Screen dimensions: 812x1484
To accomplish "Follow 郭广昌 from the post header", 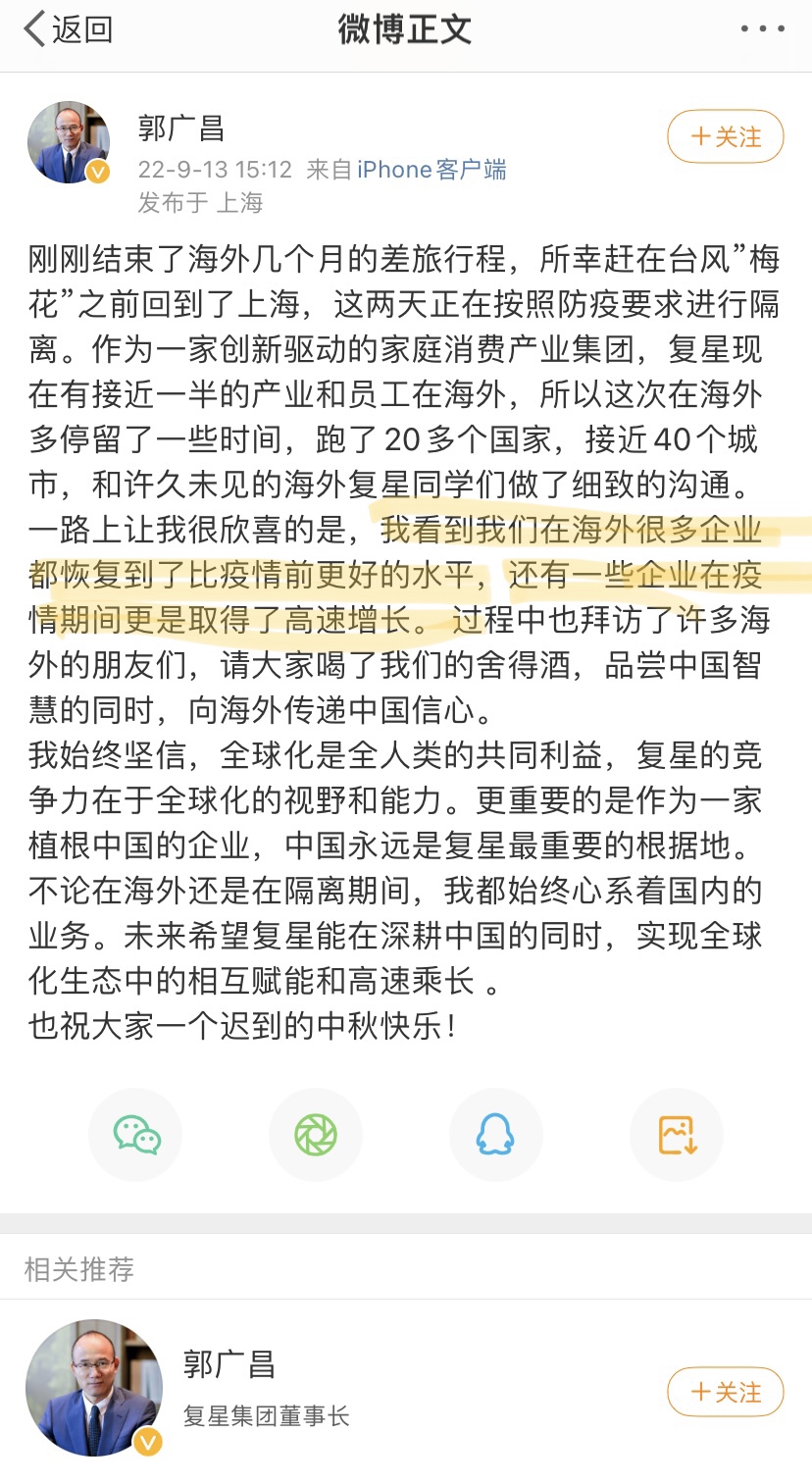I will pyautogui.click(x=726, y=136).
